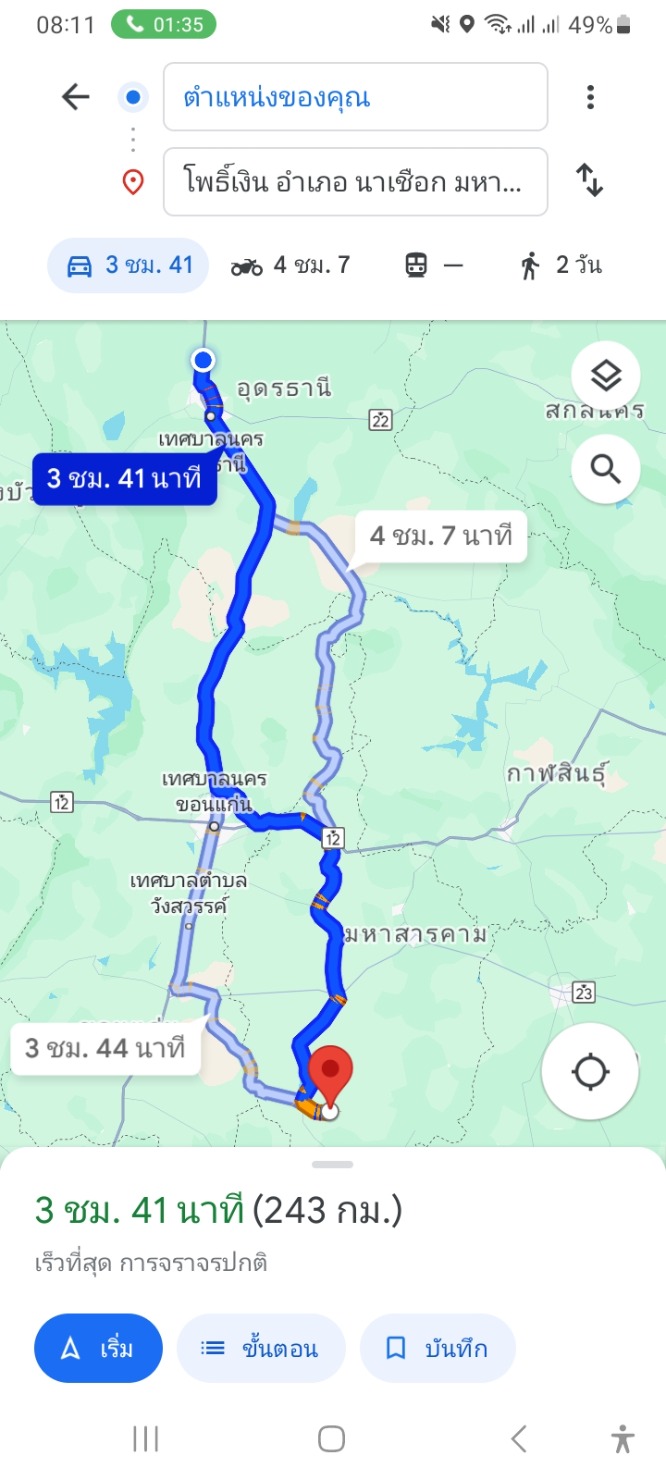The height and width of the screenshot is (1480, 666).
Task: Open the overflow menu for route options
Action: [591, 97]
